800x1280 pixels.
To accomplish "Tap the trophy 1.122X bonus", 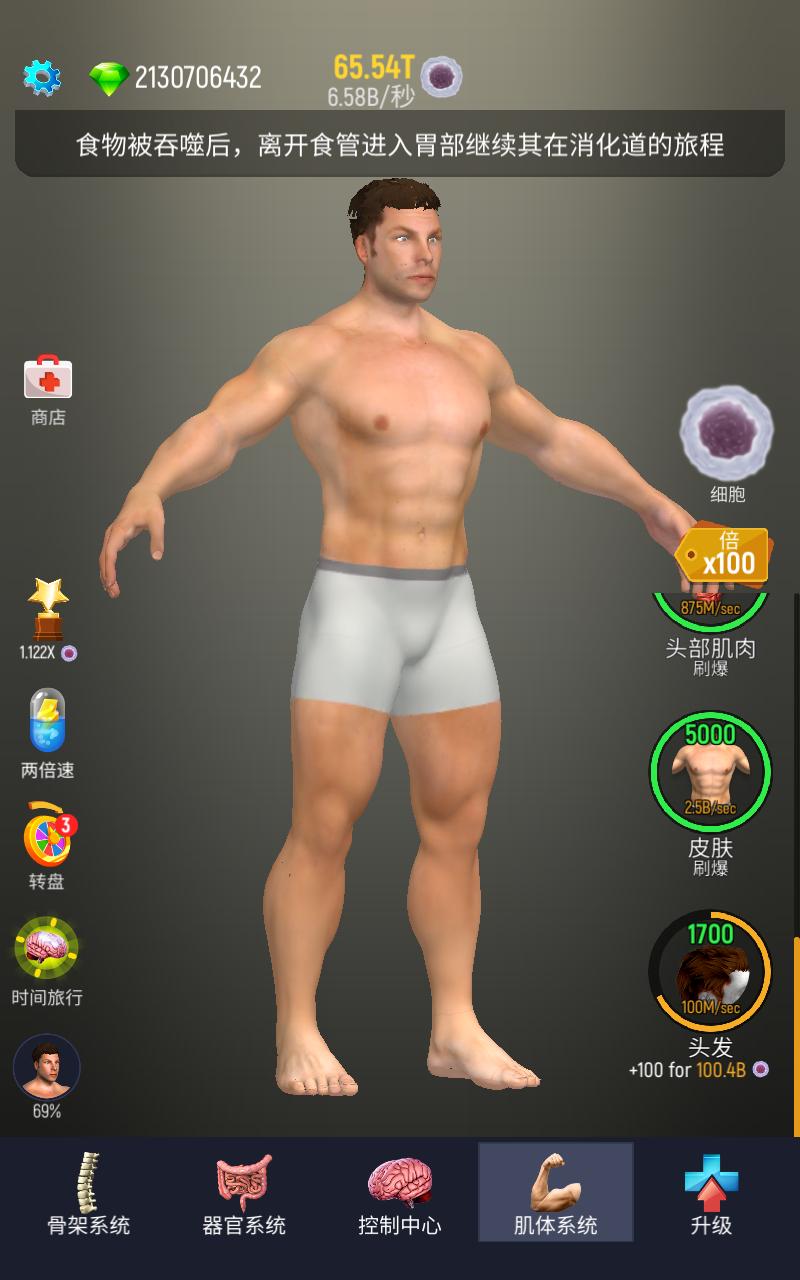I will [x=48, y=619].
